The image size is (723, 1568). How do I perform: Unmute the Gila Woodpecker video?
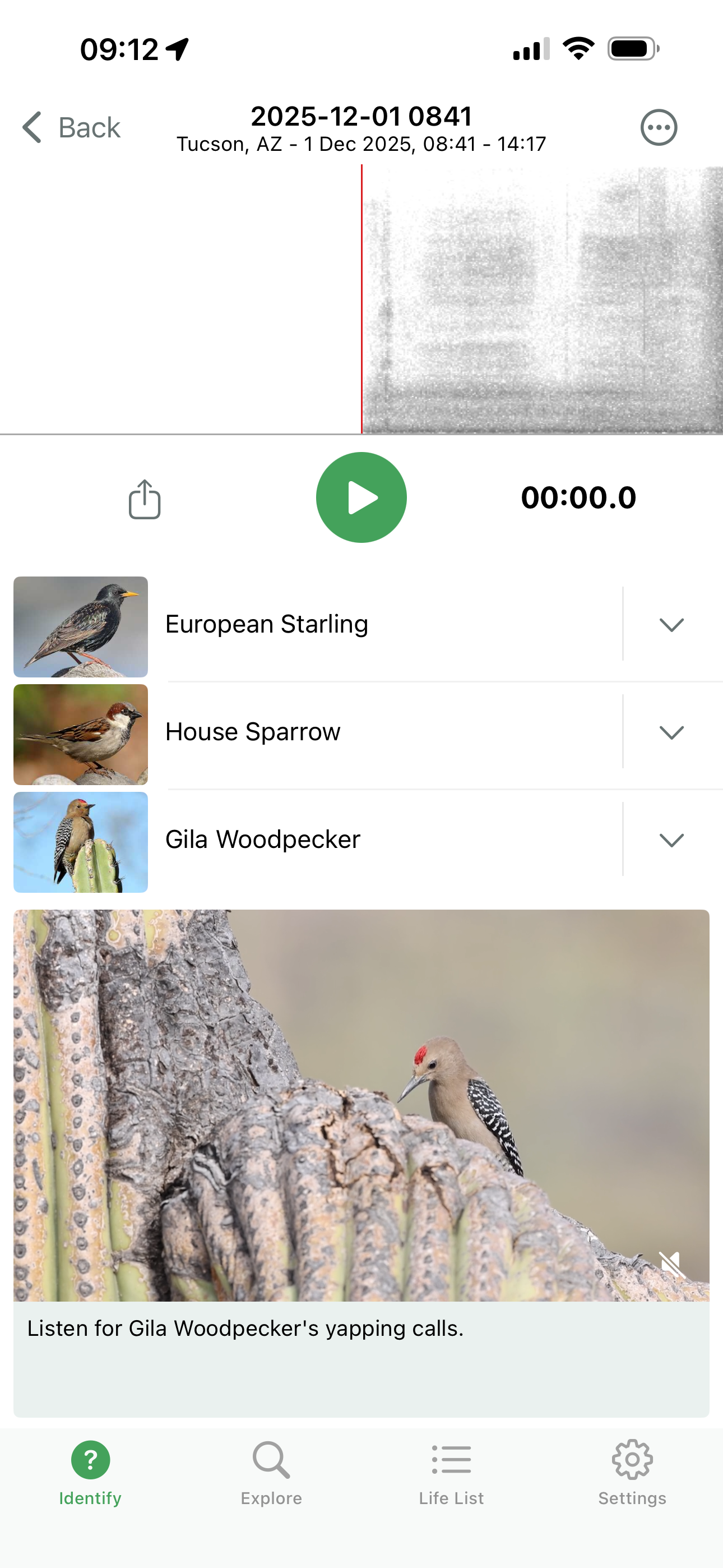671,1264
